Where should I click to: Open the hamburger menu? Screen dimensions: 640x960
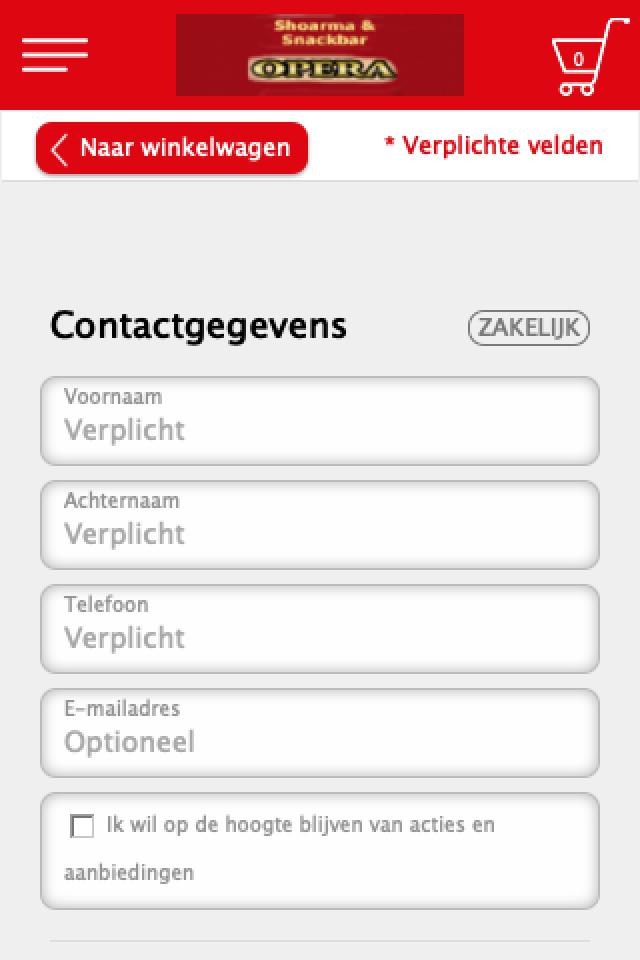(55, 55)
